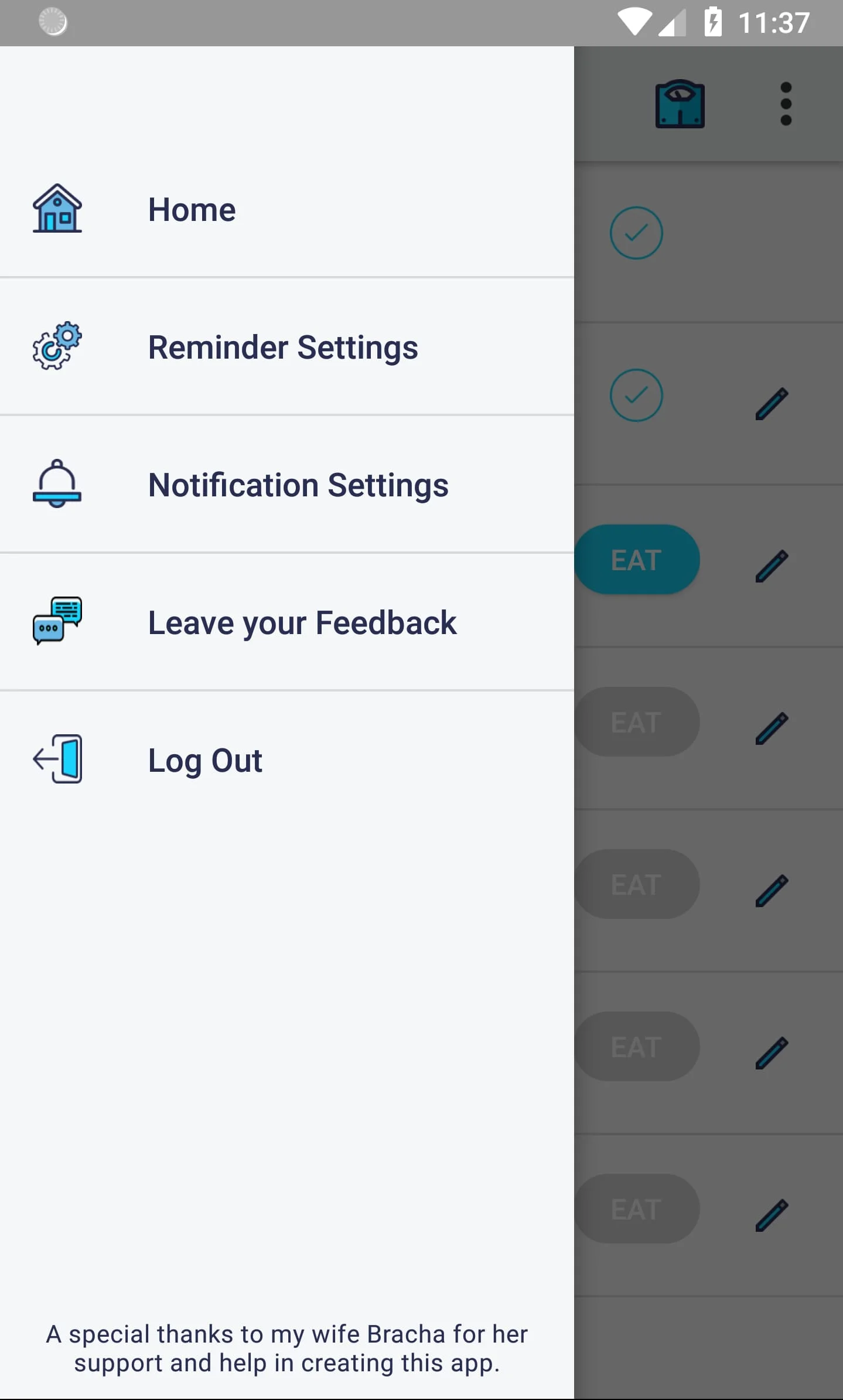Toggle the highlighted EAT meal button

coord(636,559)
